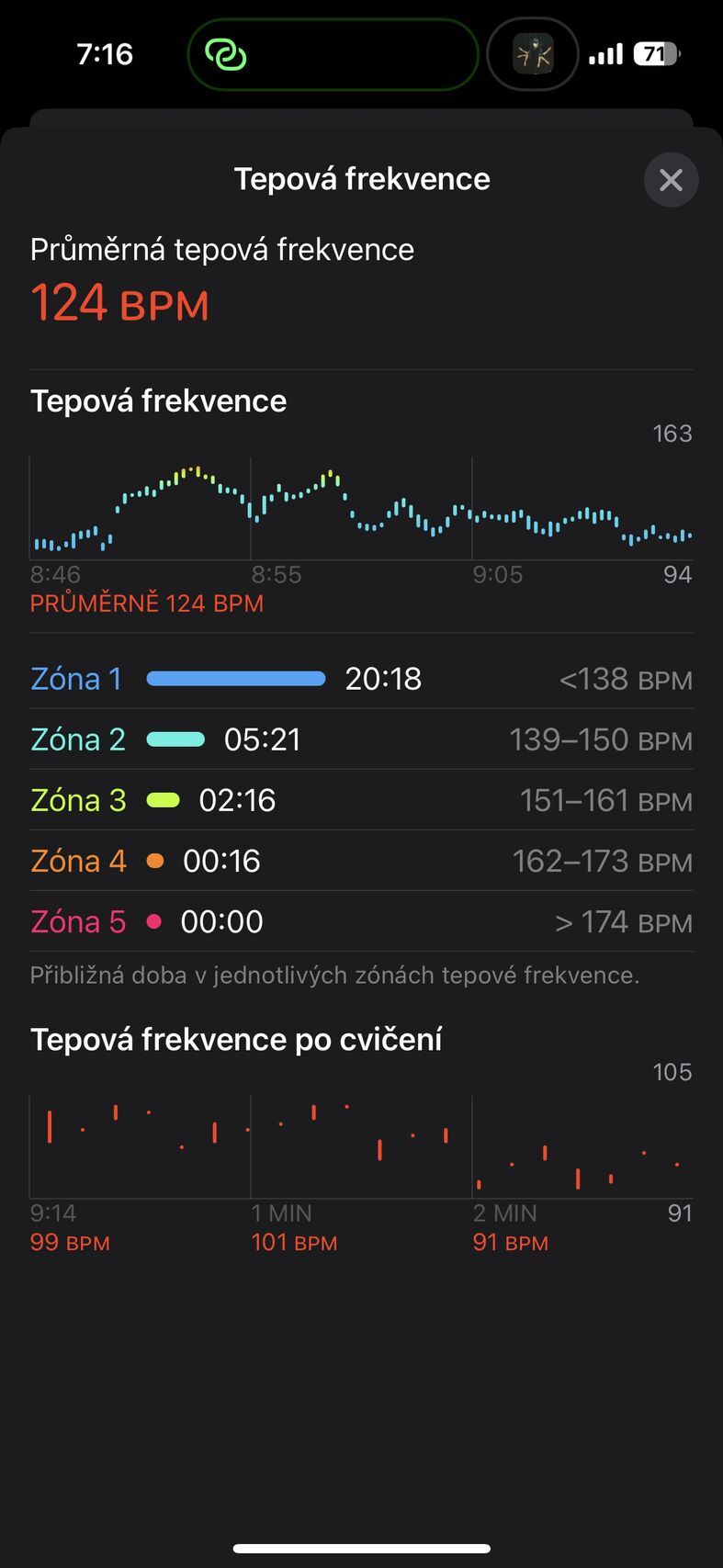Tap the PRŮMĚRNĚ 124 BPM label
Viewport: 723px width, 1568px height.
click(x=147, y=603)
